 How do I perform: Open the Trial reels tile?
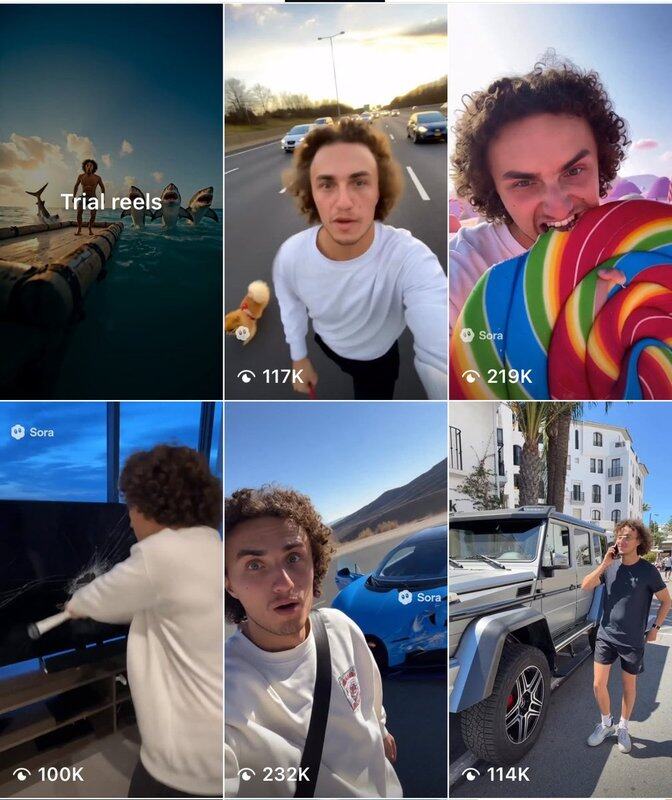[x=111, y=201]
